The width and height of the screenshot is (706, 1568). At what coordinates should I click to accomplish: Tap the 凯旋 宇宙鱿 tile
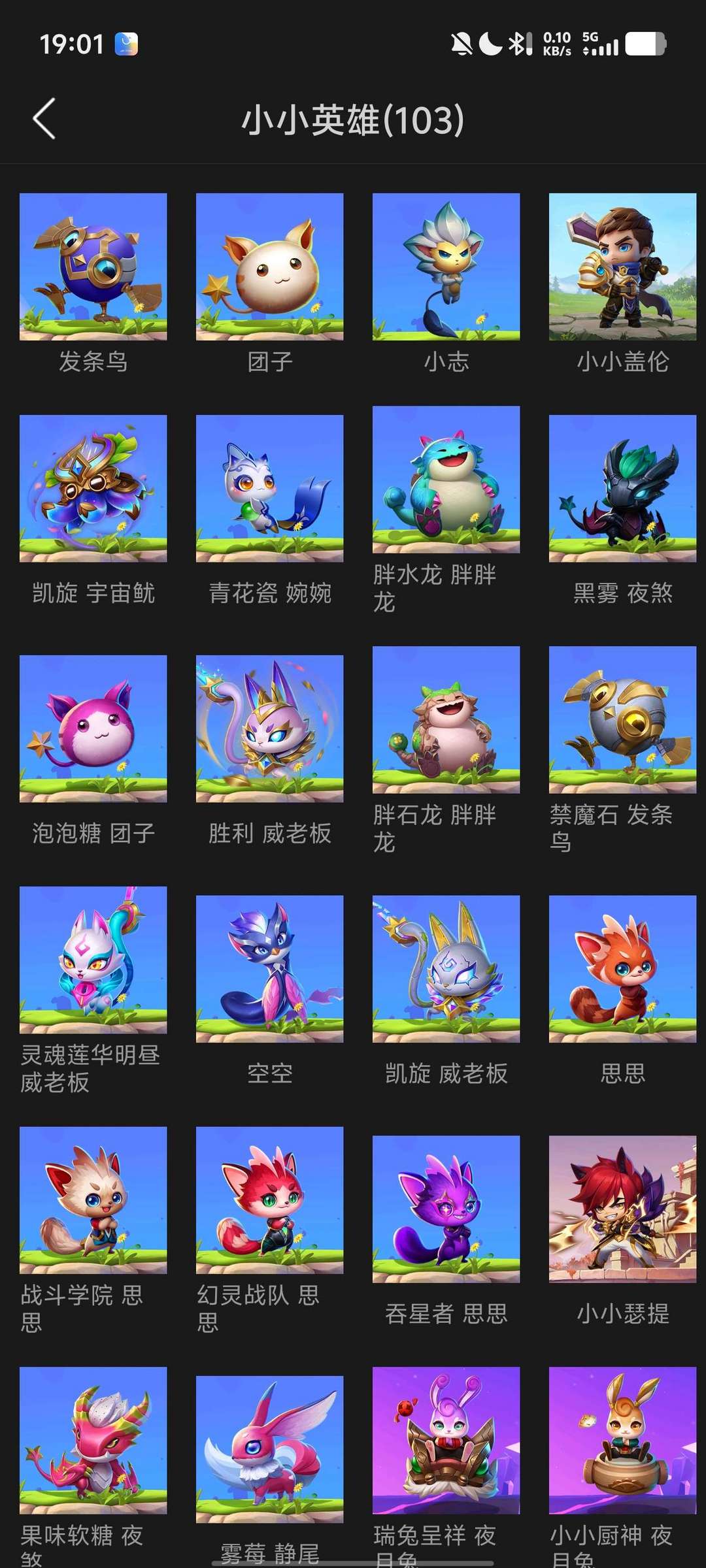click(x=93, y=489)
